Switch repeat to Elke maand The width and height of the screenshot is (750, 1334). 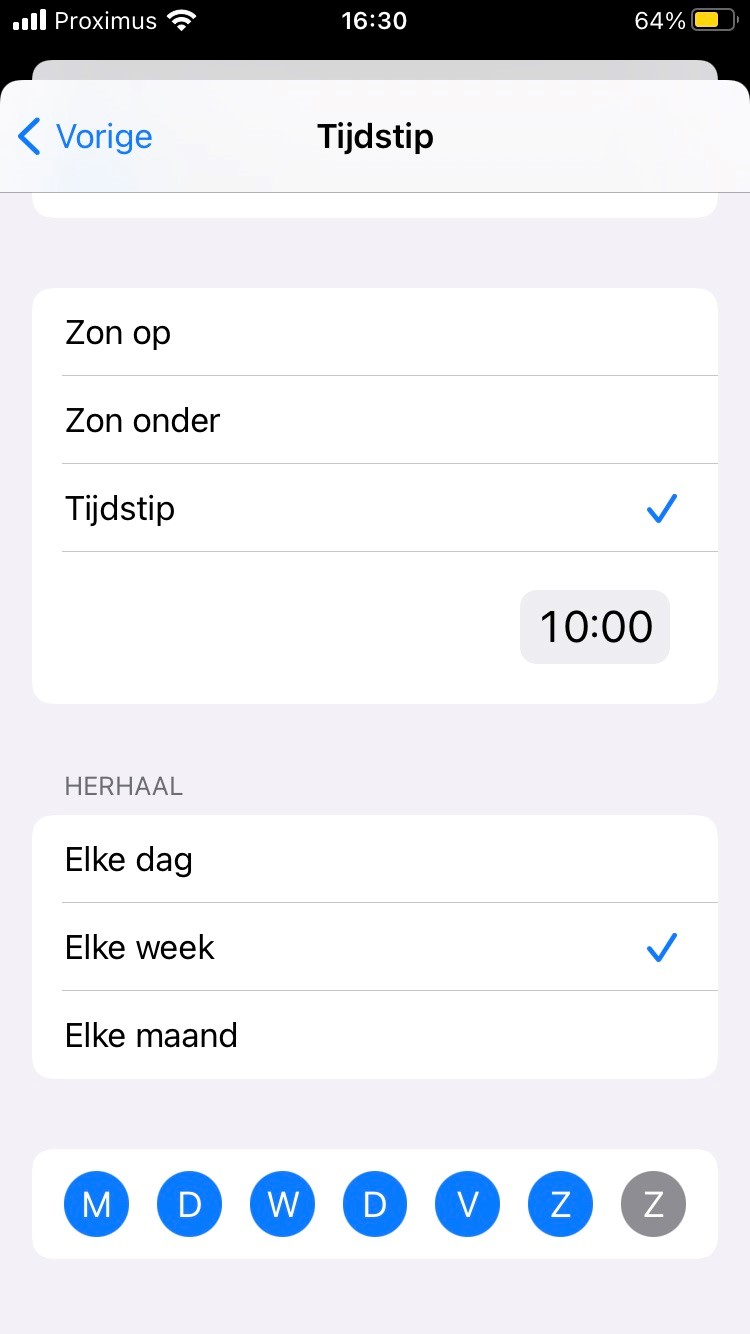pos(375,1035)
